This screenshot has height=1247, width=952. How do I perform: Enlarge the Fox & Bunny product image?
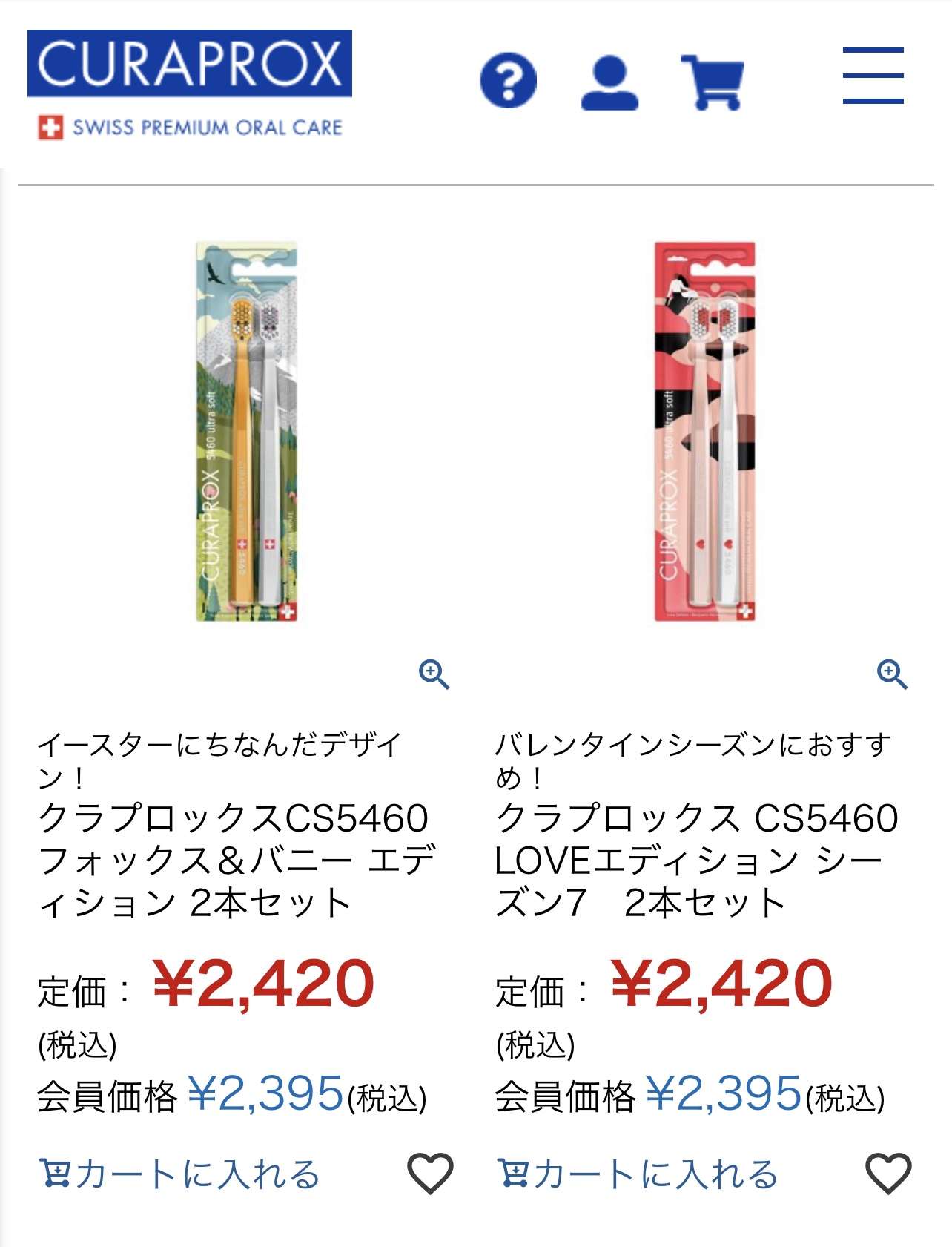tap(434, 674)
